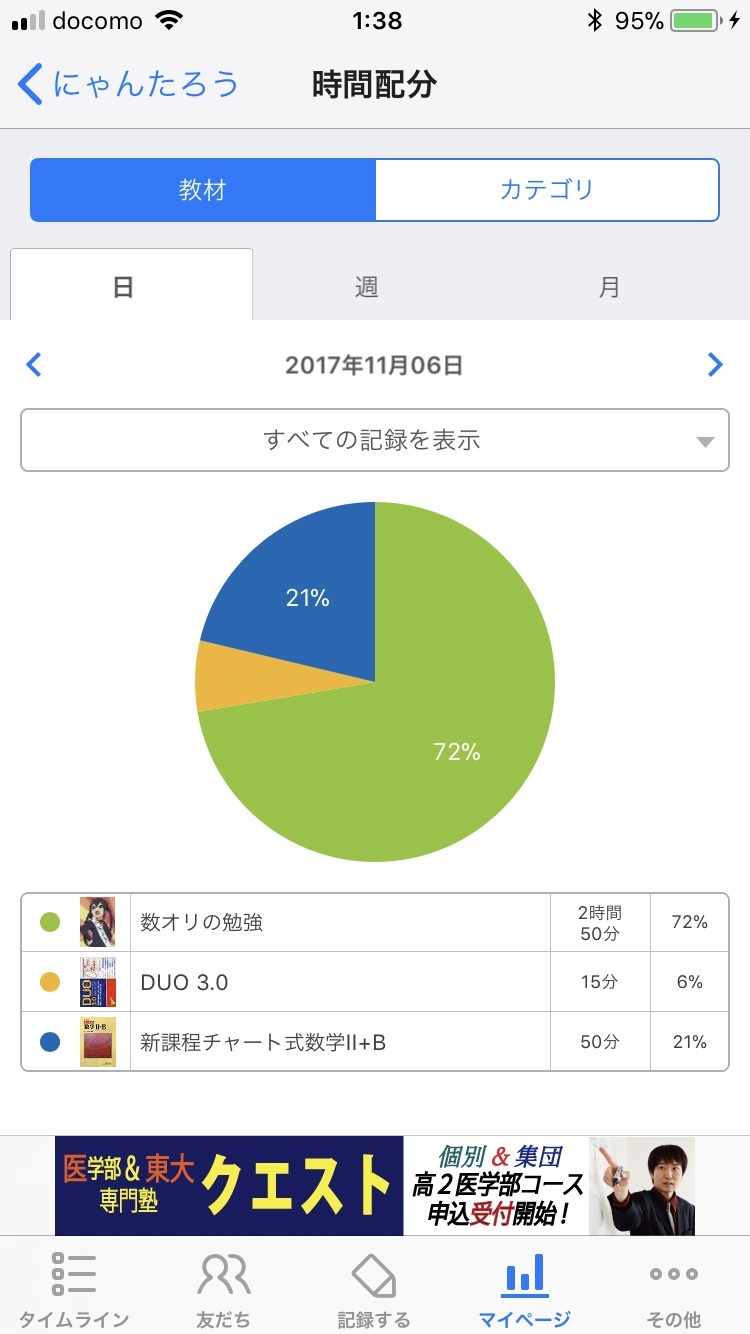Viewport: 750px width, 1334px height.
Task: Switch to the カテゴリ segment
Action: [547, 190]
